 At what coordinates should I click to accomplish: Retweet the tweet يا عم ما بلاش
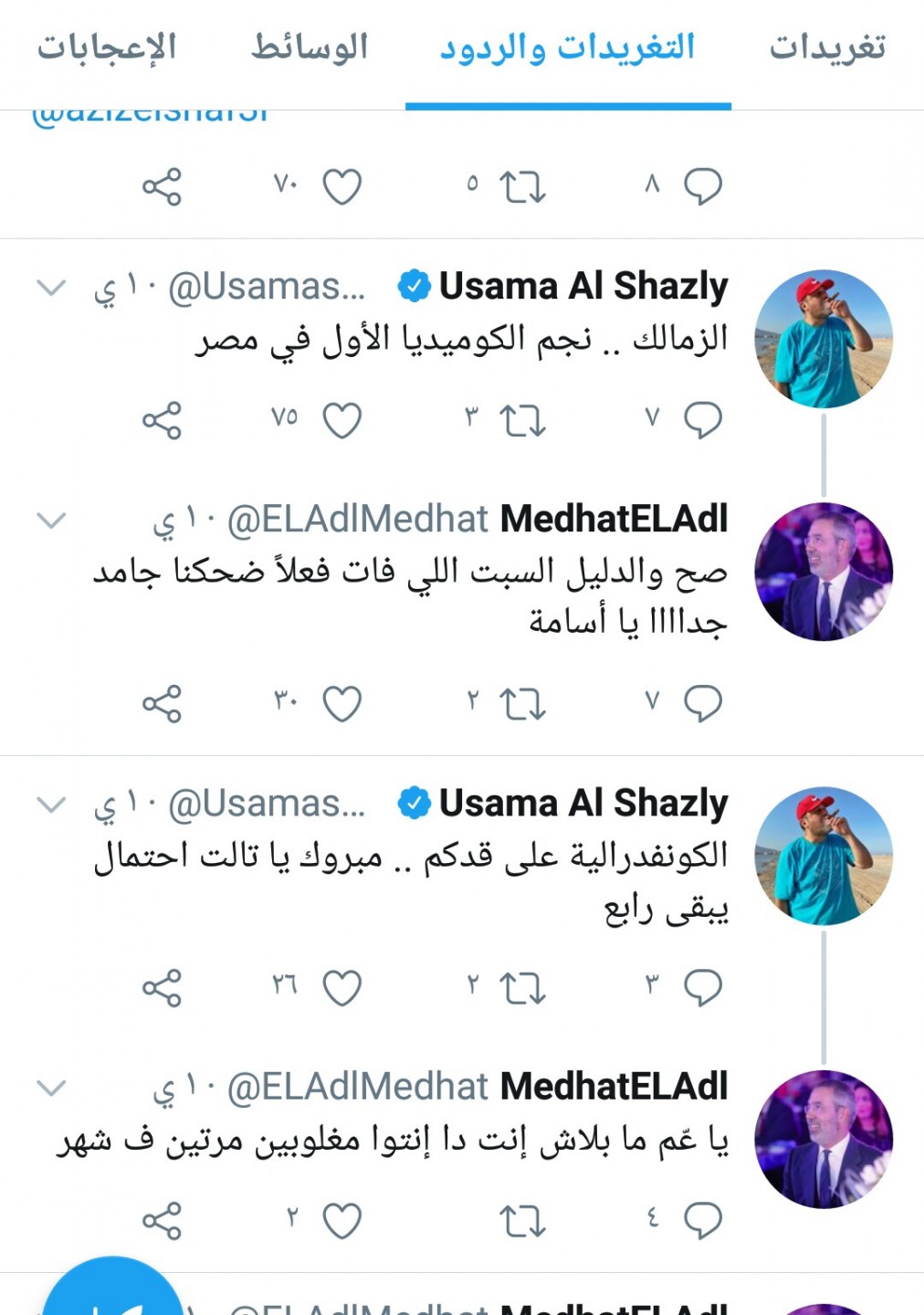coord(522,1221)
